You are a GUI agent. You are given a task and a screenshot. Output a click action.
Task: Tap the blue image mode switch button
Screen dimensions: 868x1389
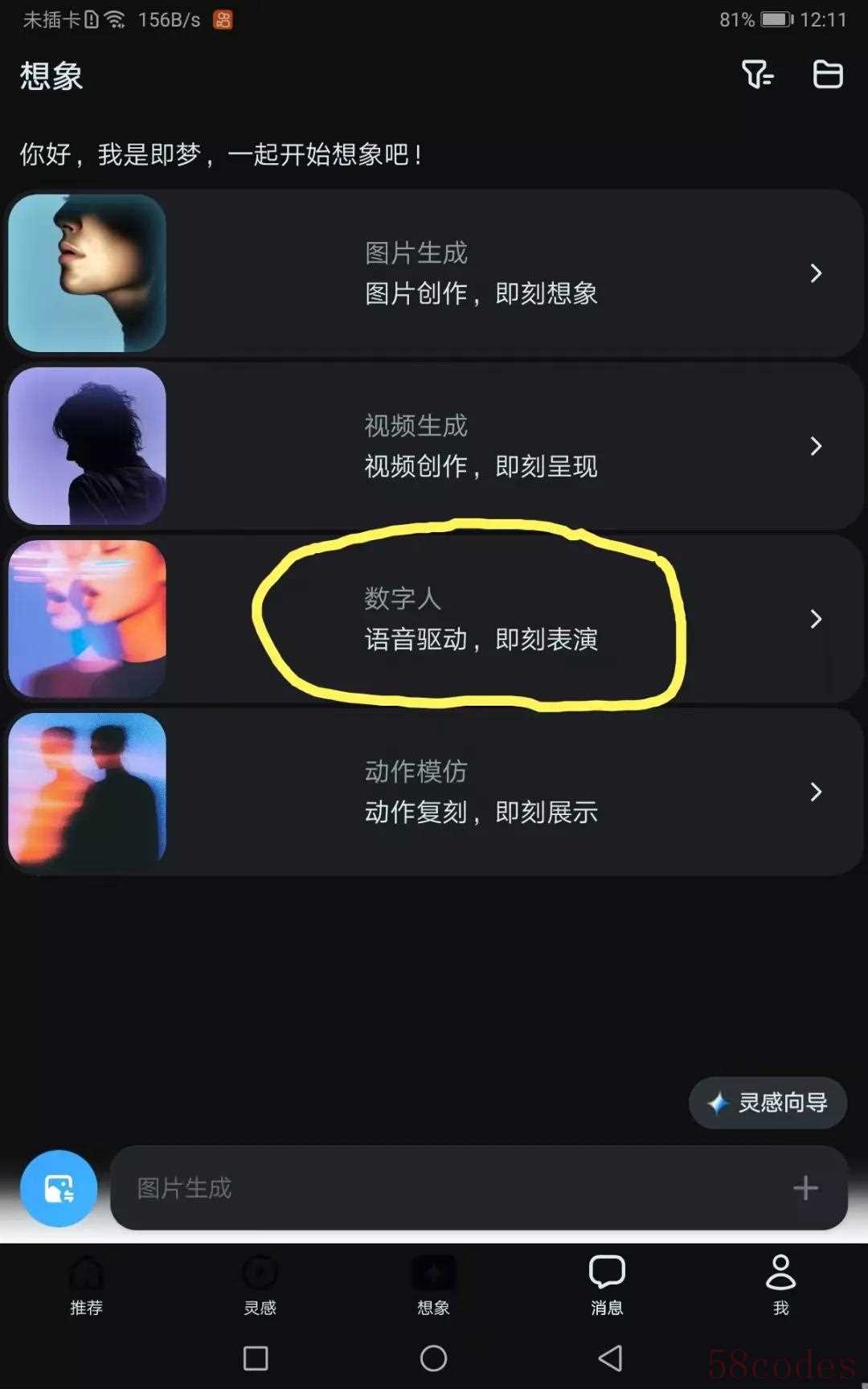tap(59, 1188)
